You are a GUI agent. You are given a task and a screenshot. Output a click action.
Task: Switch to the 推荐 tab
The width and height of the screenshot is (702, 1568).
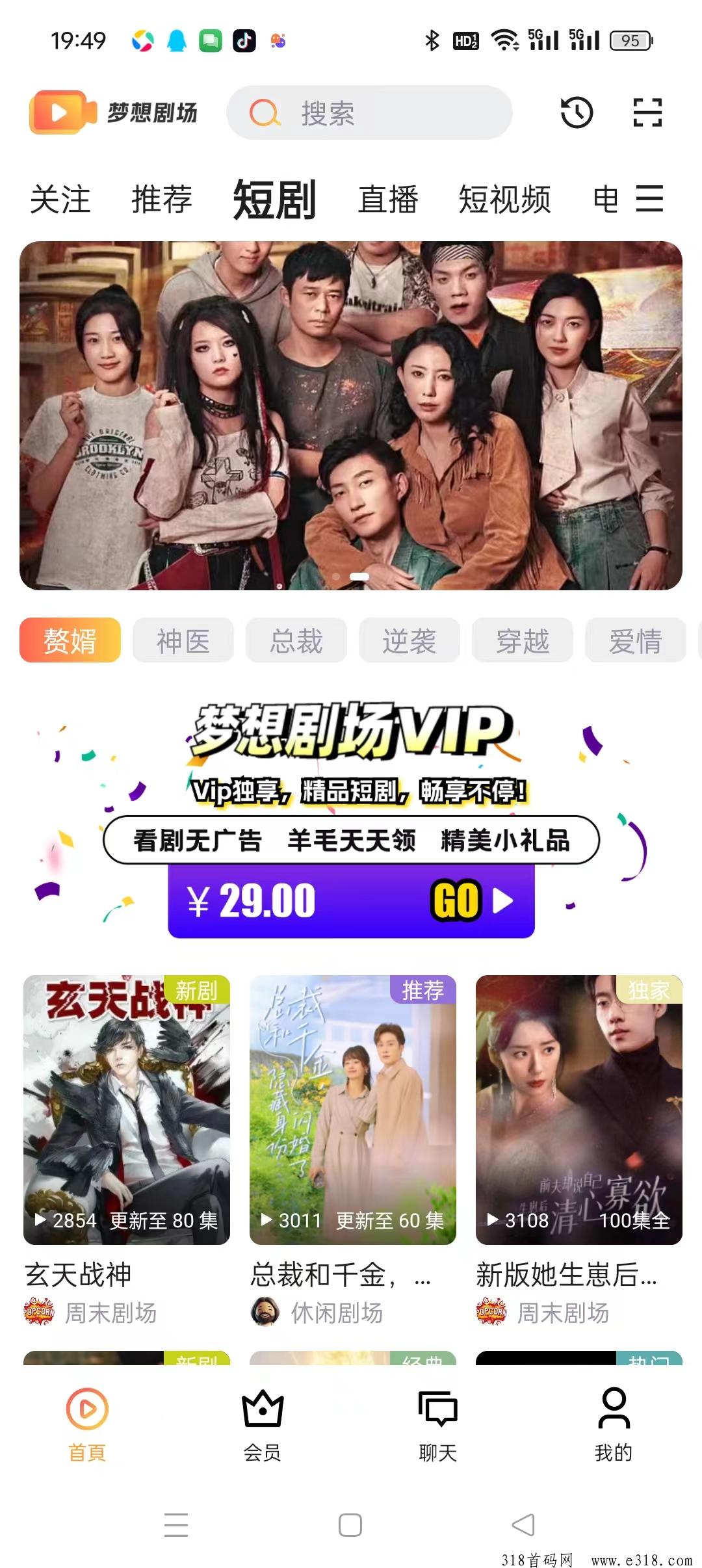tap(162, 199)
